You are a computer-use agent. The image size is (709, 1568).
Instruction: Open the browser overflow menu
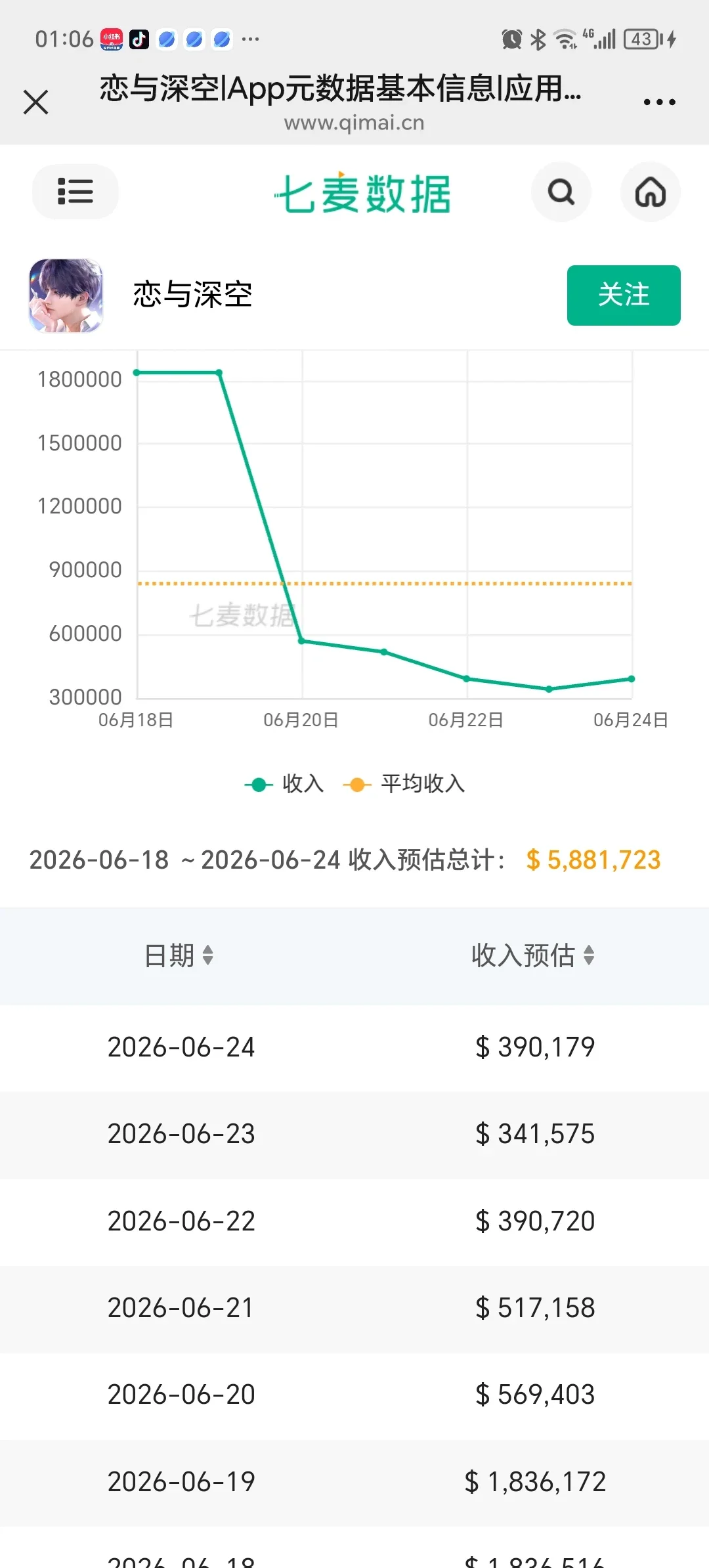click(659, 102)
